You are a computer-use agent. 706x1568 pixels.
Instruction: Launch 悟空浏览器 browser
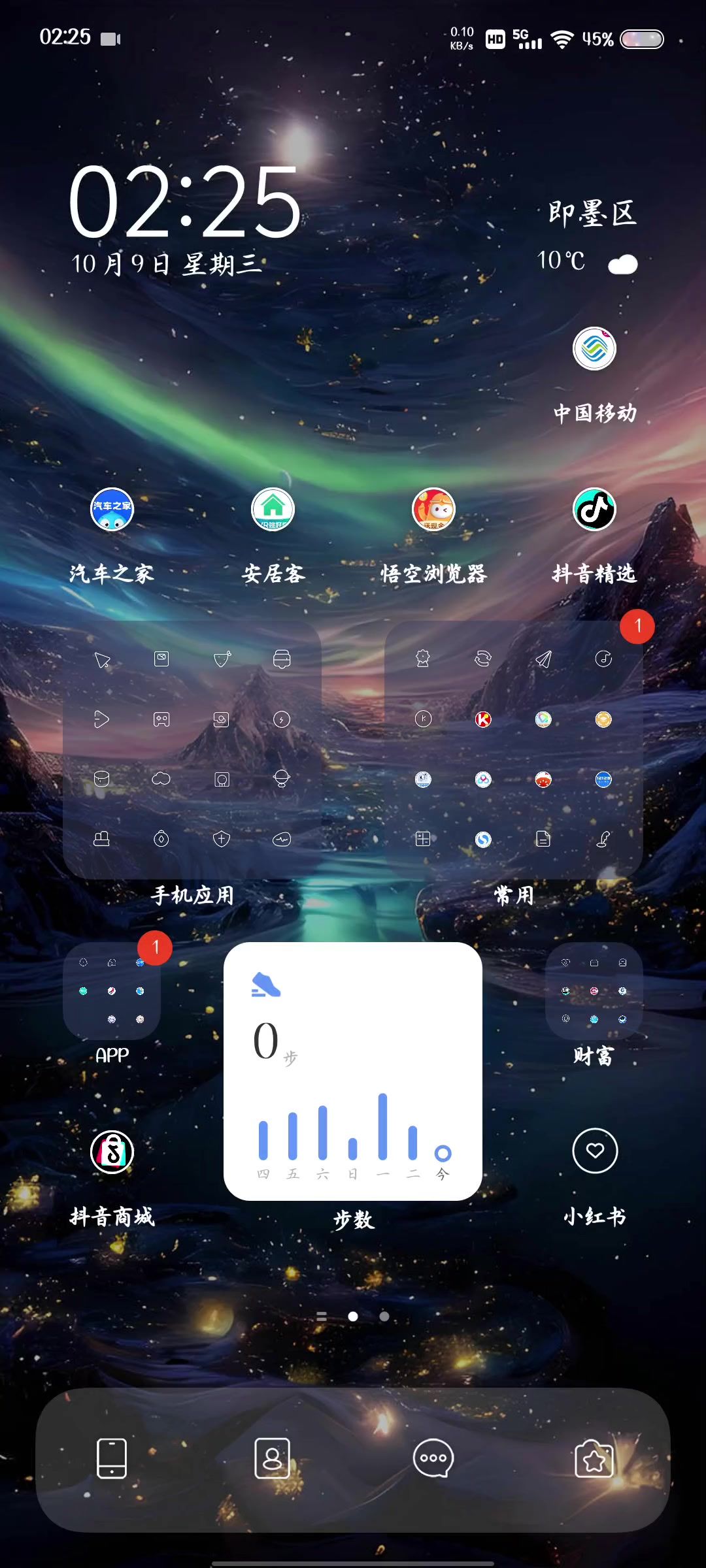click(433, 510)
